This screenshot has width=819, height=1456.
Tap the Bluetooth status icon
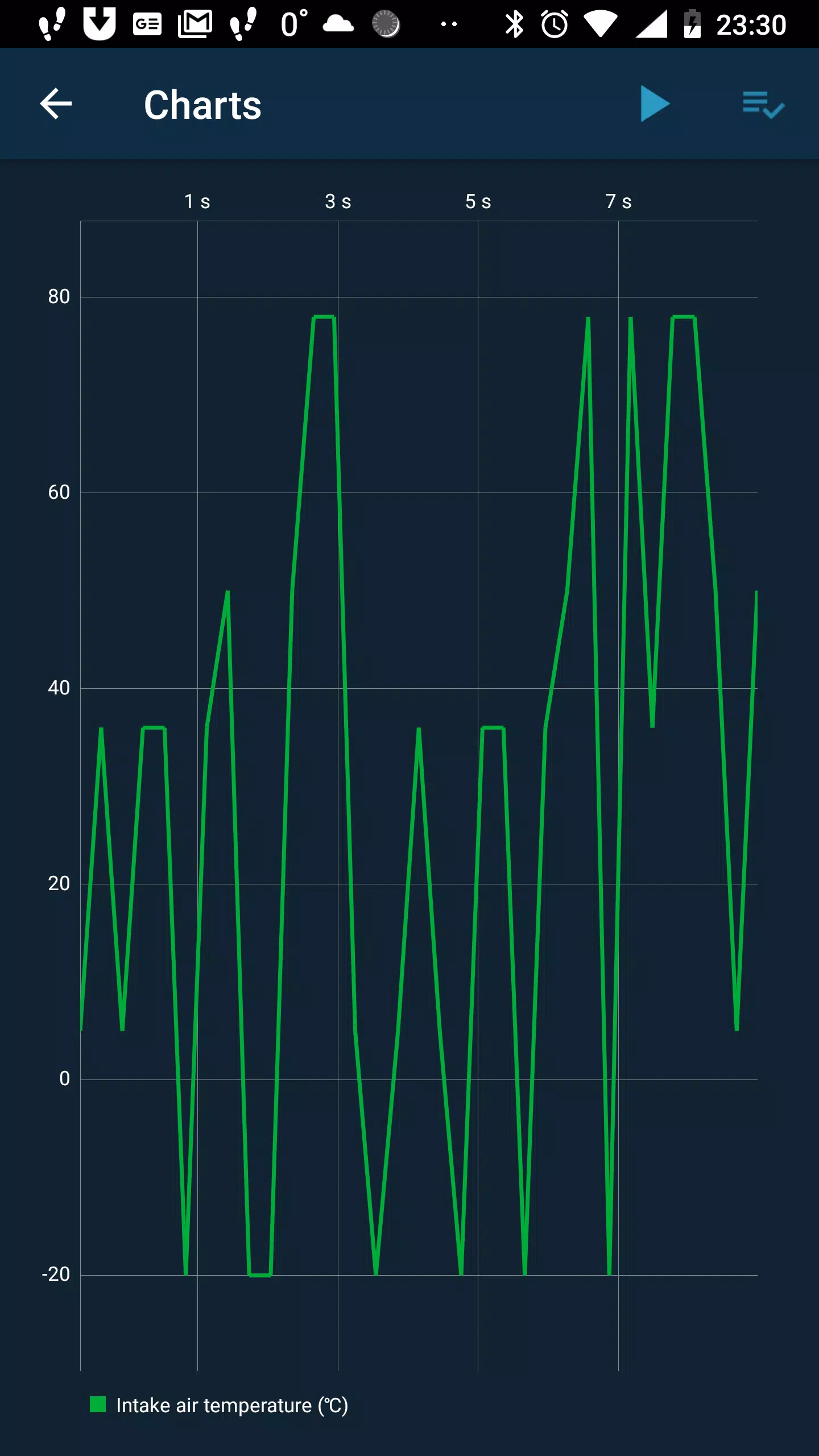click(x=515, y=23)
